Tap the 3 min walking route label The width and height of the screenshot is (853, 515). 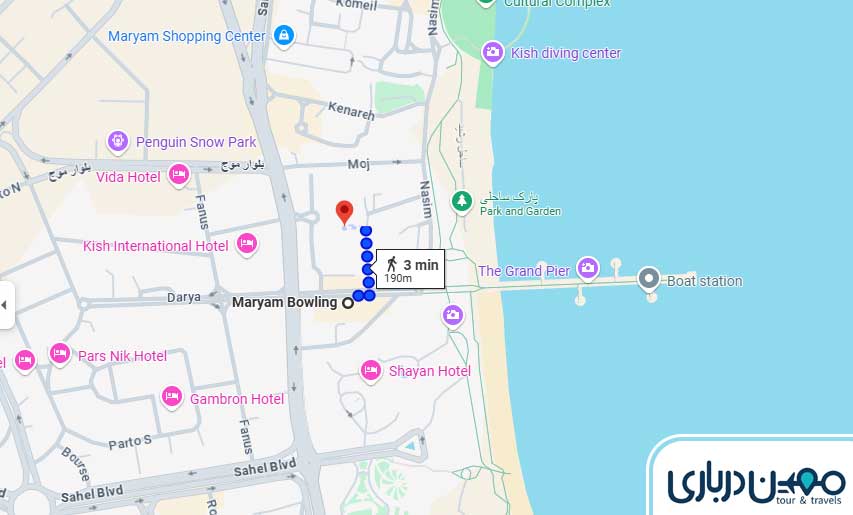coord(410,269)
